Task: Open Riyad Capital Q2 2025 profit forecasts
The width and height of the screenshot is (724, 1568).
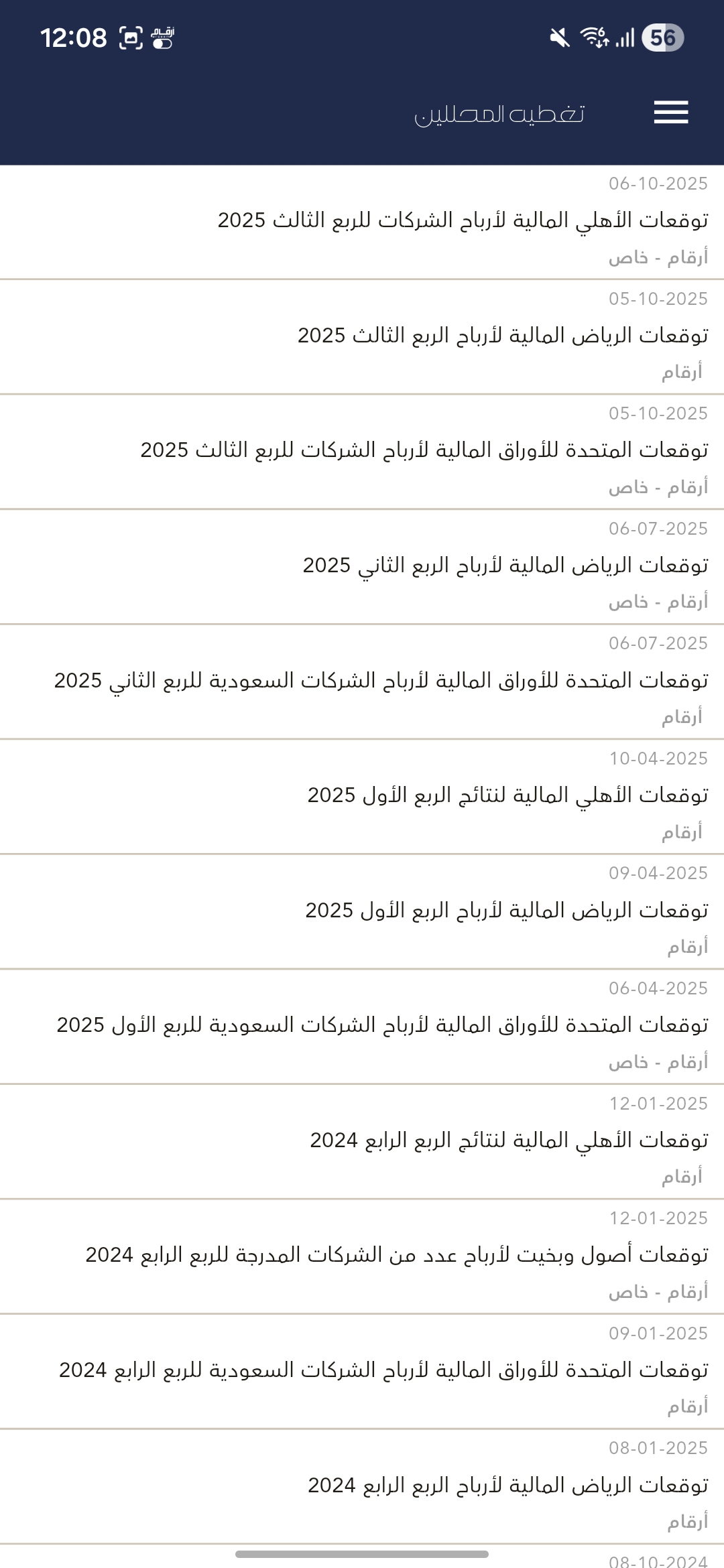Action: pyautogui.click(x=505, y=566)
